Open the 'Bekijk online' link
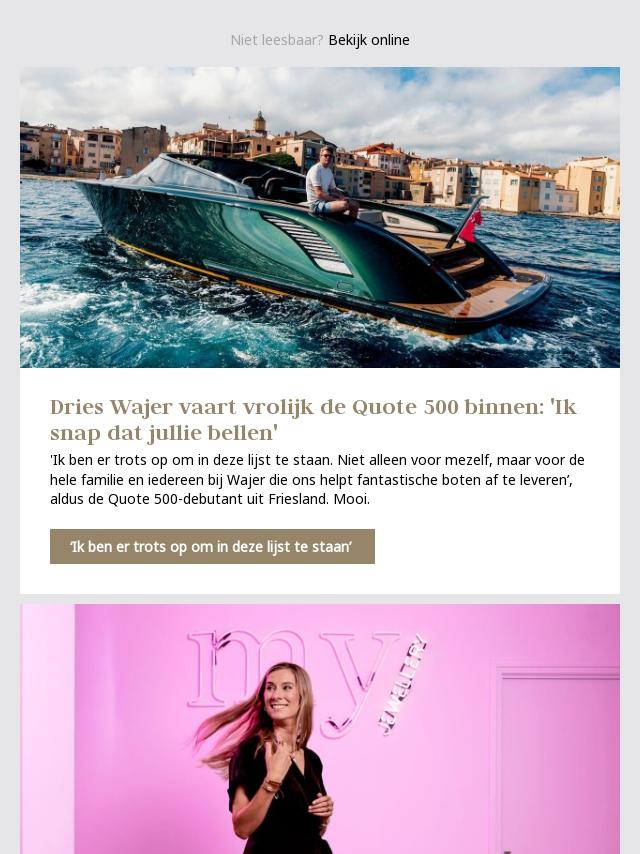The height and width of the screenshot is (854, 640). click(369, 40)
